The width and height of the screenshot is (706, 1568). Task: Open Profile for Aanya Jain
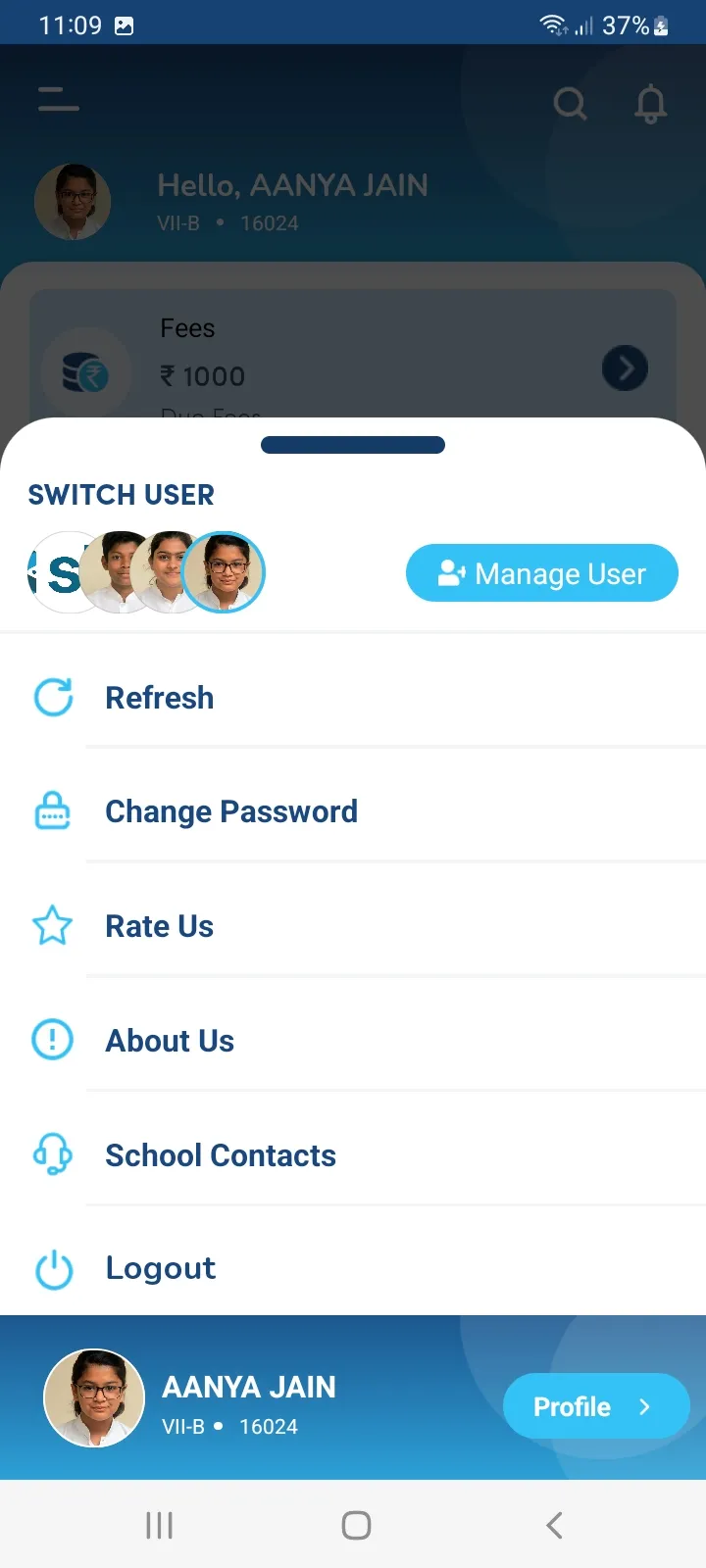(594, 1406)
